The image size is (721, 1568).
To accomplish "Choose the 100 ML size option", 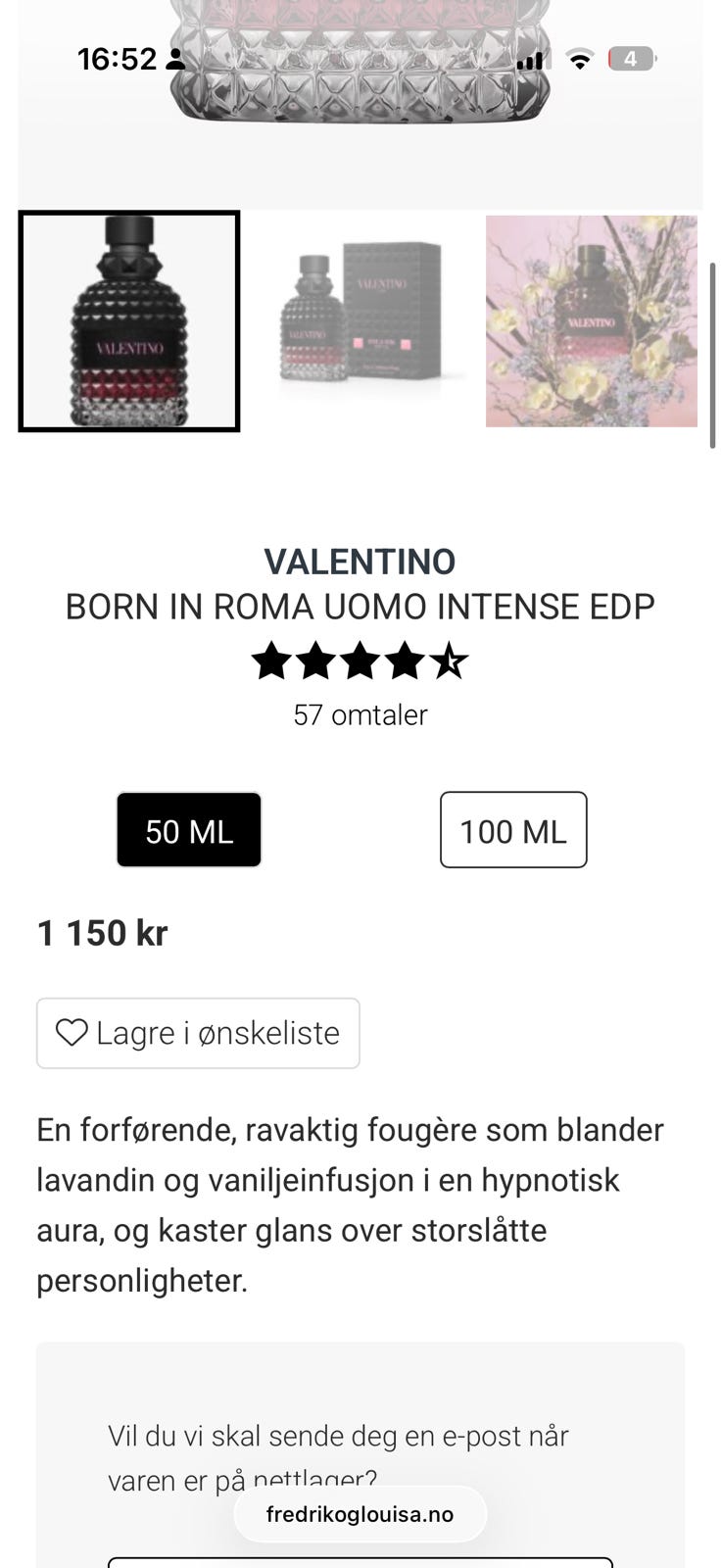I will 512,829.
